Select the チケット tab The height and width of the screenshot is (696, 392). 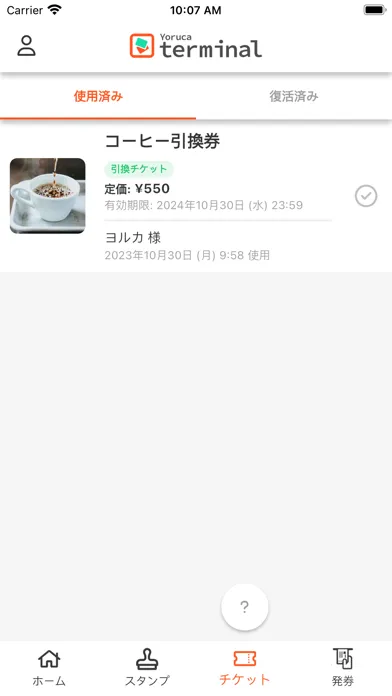tap(245, 668)
